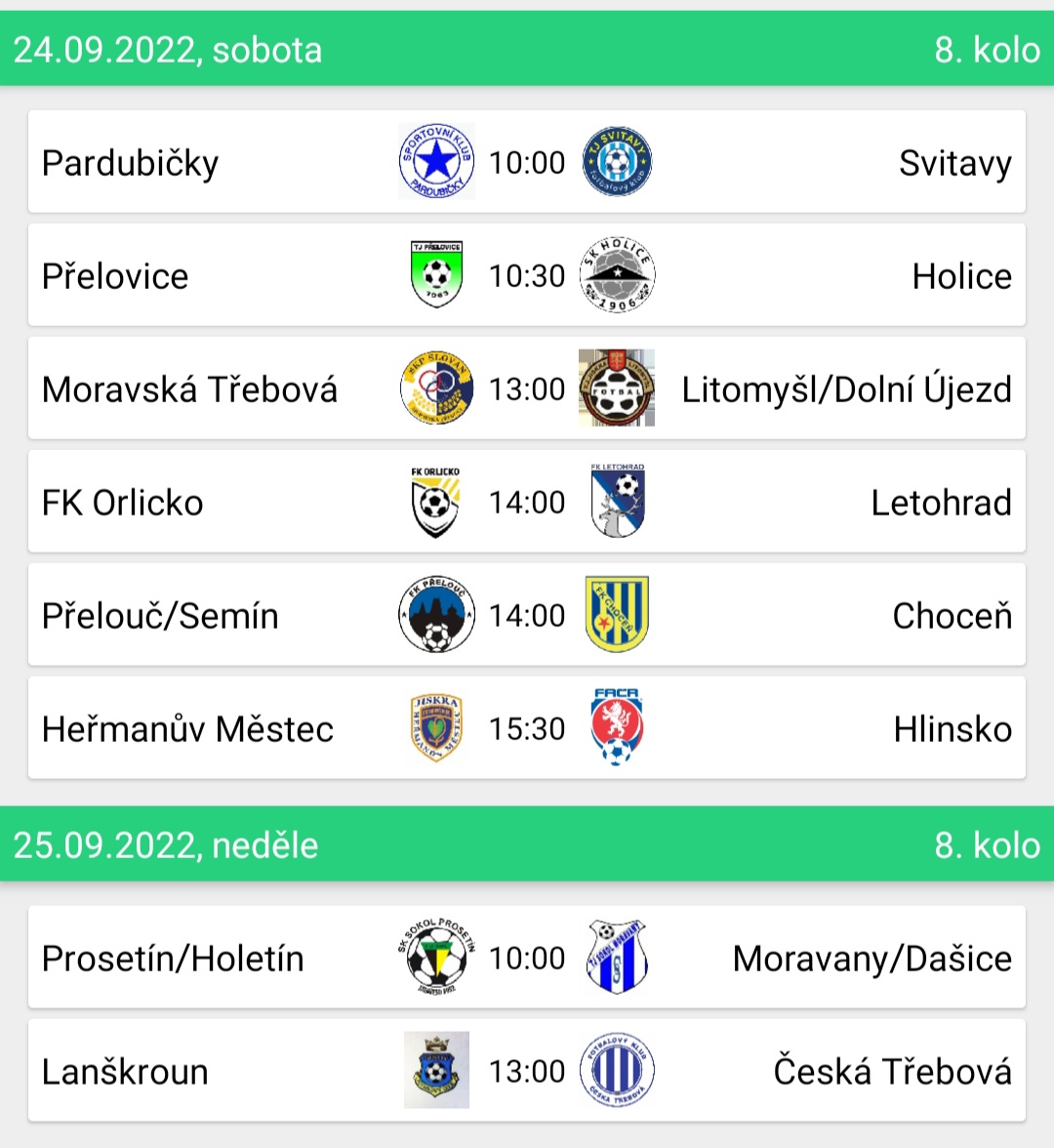Select the Přelouč/Semín vs Choceň fixture
The image size is (1054, 1148).
click(x=527, y=615)
